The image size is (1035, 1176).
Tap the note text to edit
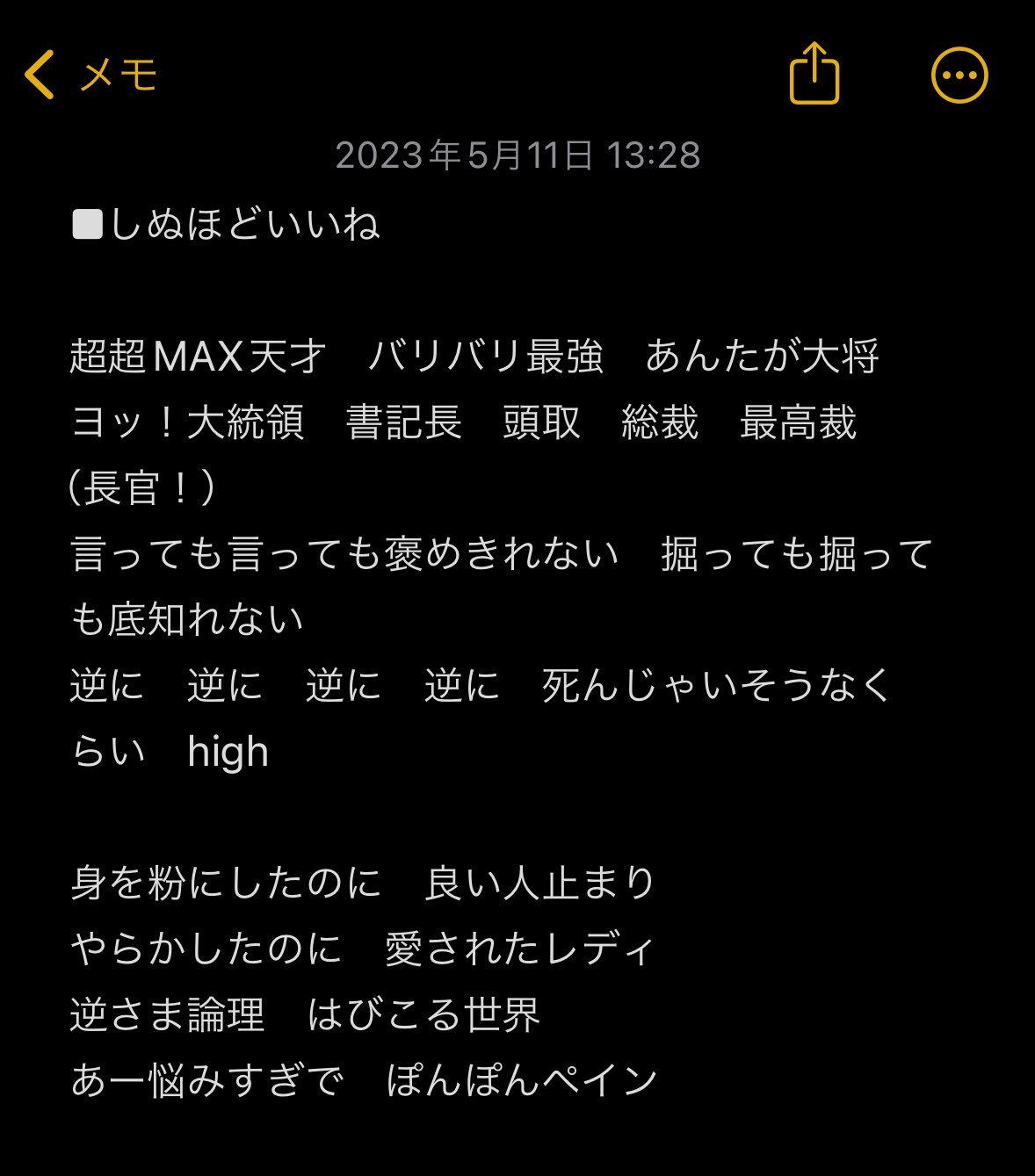[502, 653]
